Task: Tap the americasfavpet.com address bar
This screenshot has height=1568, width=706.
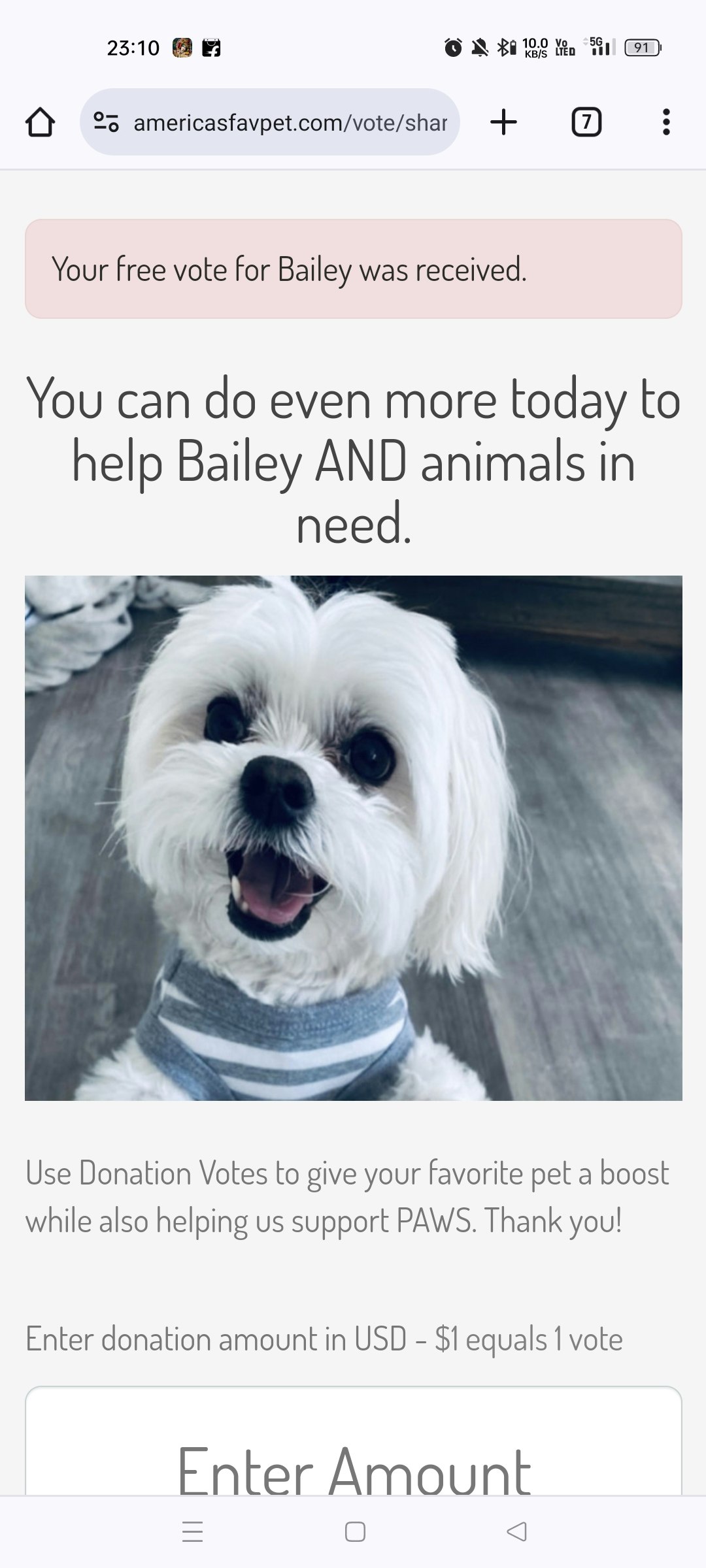Action: (x=290, y=122)
